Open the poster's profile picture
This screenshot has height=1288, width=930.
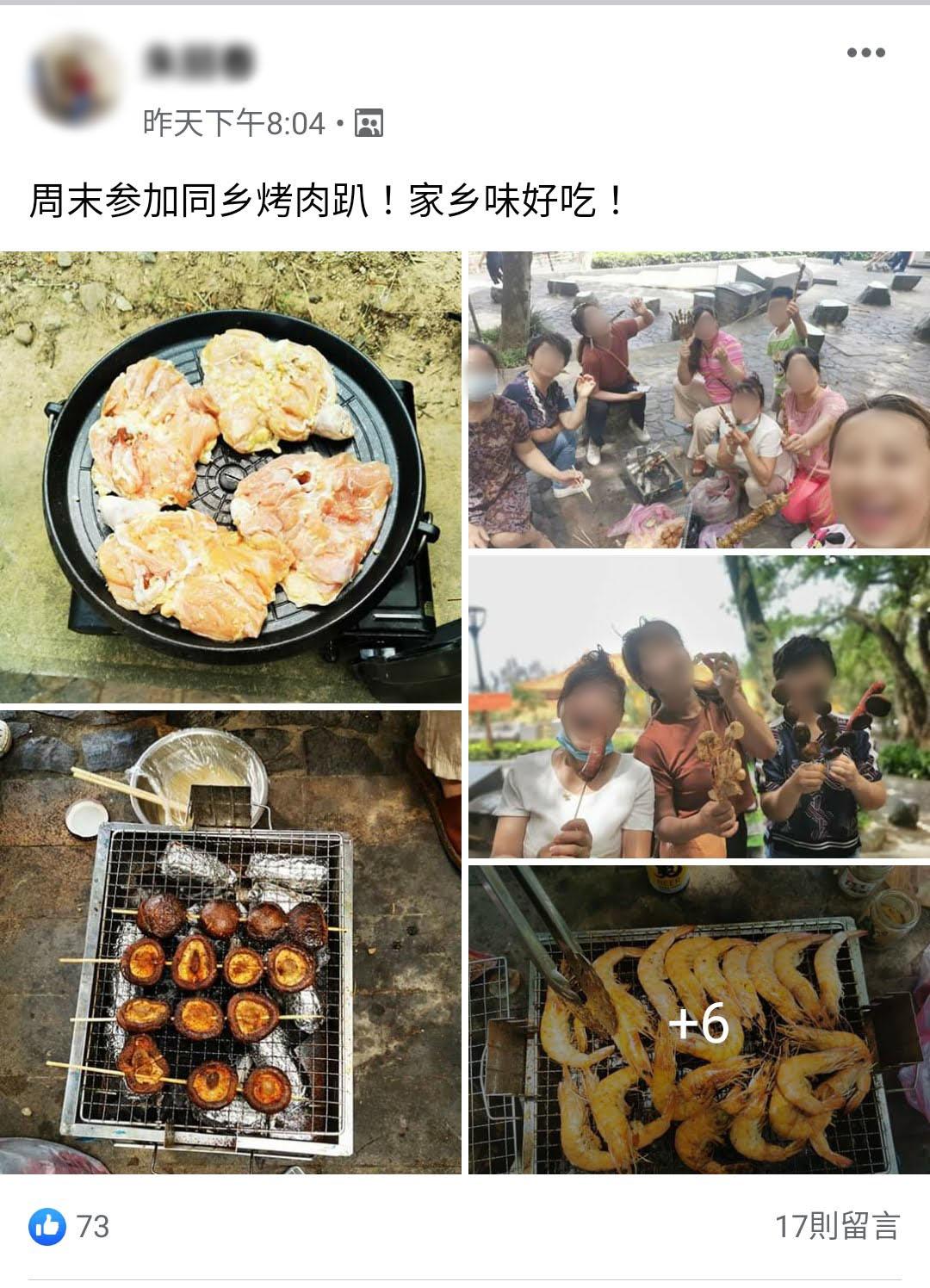click(x=74, y=79)
